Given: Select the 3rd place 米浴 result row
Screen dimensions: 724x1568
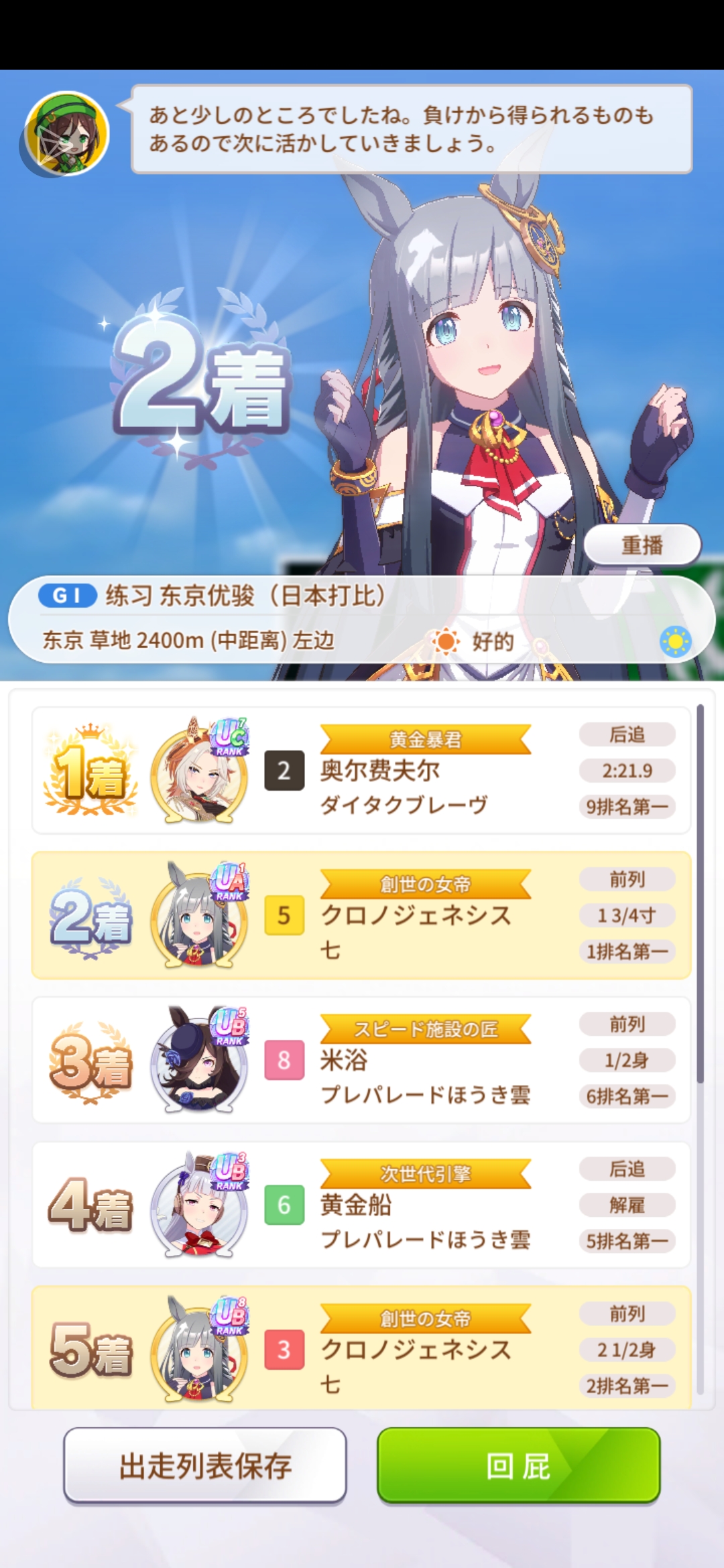Looking at the screenshot, I should click(361, 1060).
